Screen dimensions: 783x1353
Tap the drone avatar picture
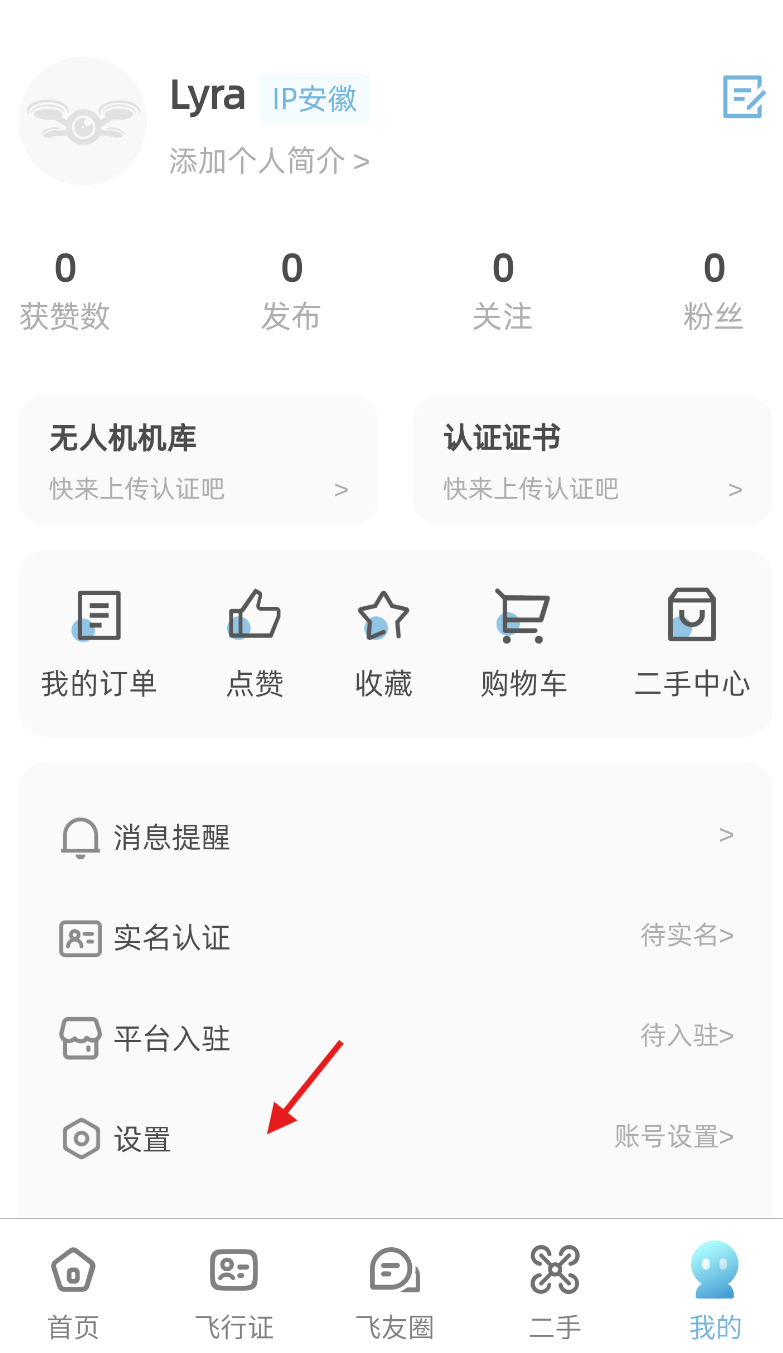pyautogui.click(x=83, y=121)
